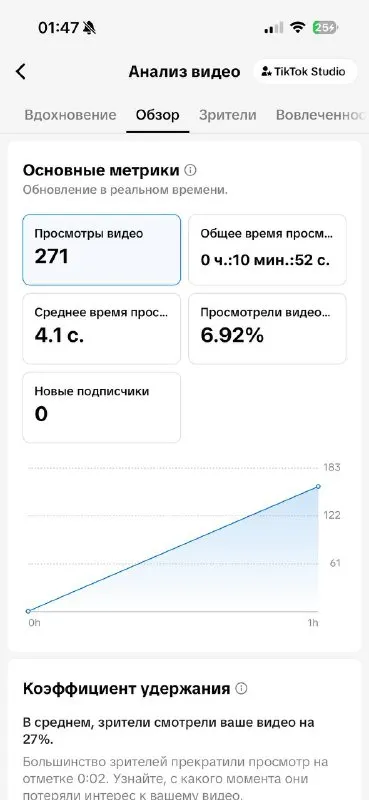Select the Среднее время просмотра card

pyautogui.click(x=102, y=329)
